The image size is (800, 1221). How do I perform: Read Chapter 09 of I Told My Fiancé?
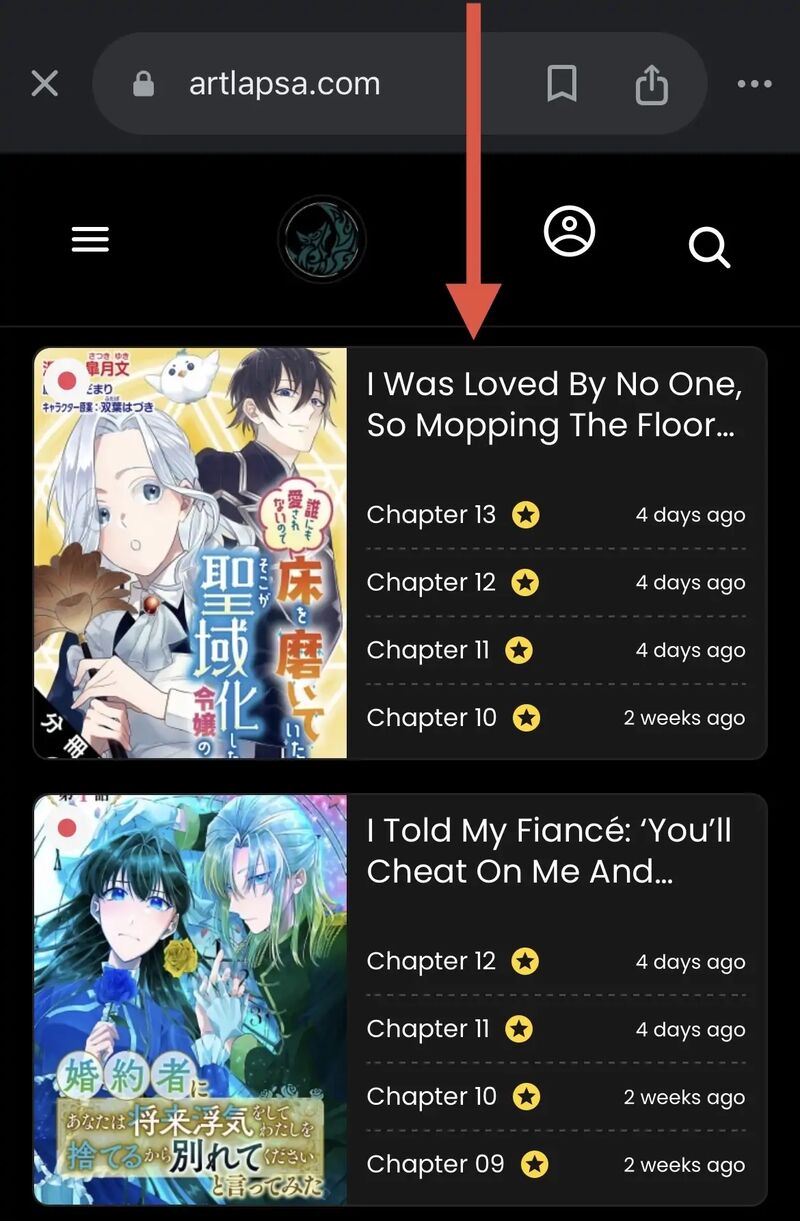435,1164
